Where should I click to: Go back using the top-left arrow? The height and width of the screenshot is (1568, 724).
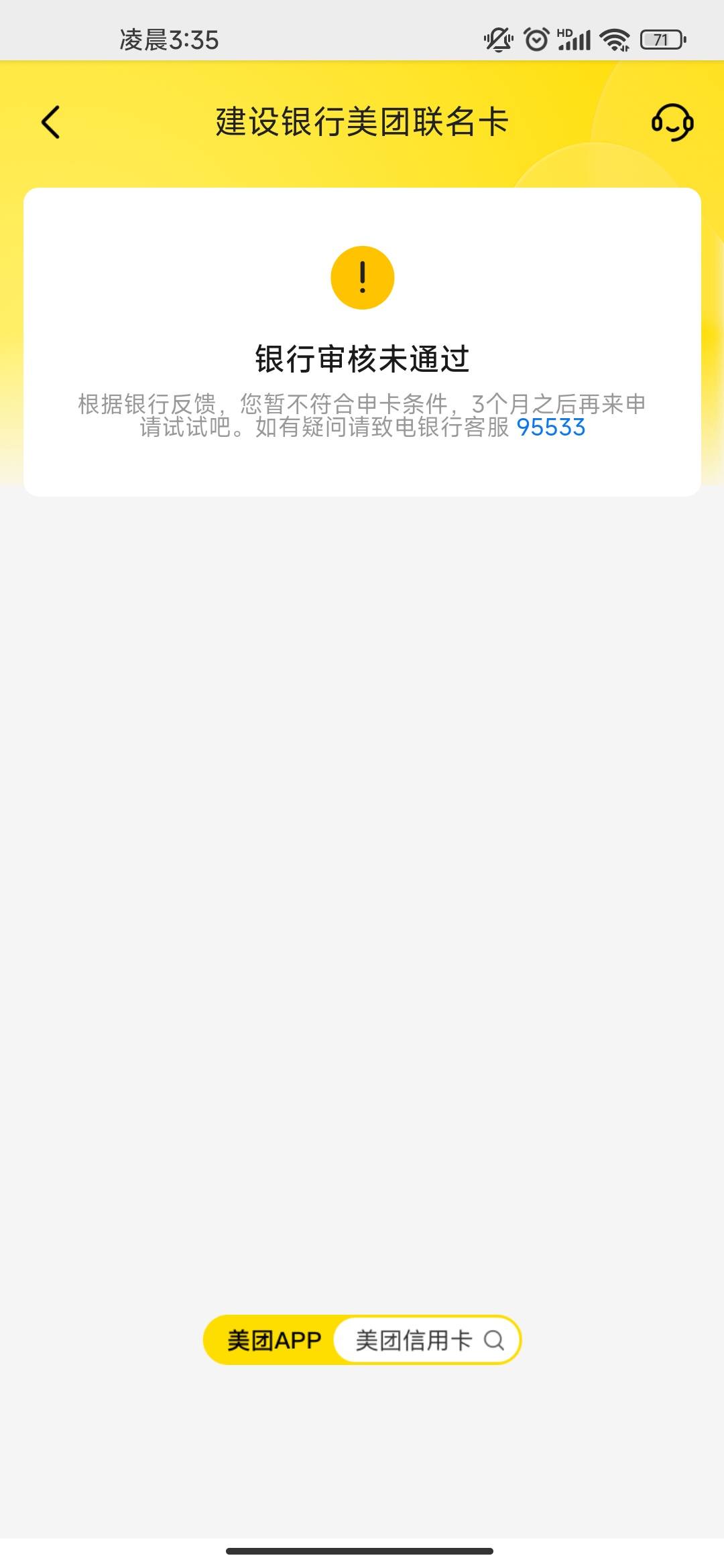(50, 122)
